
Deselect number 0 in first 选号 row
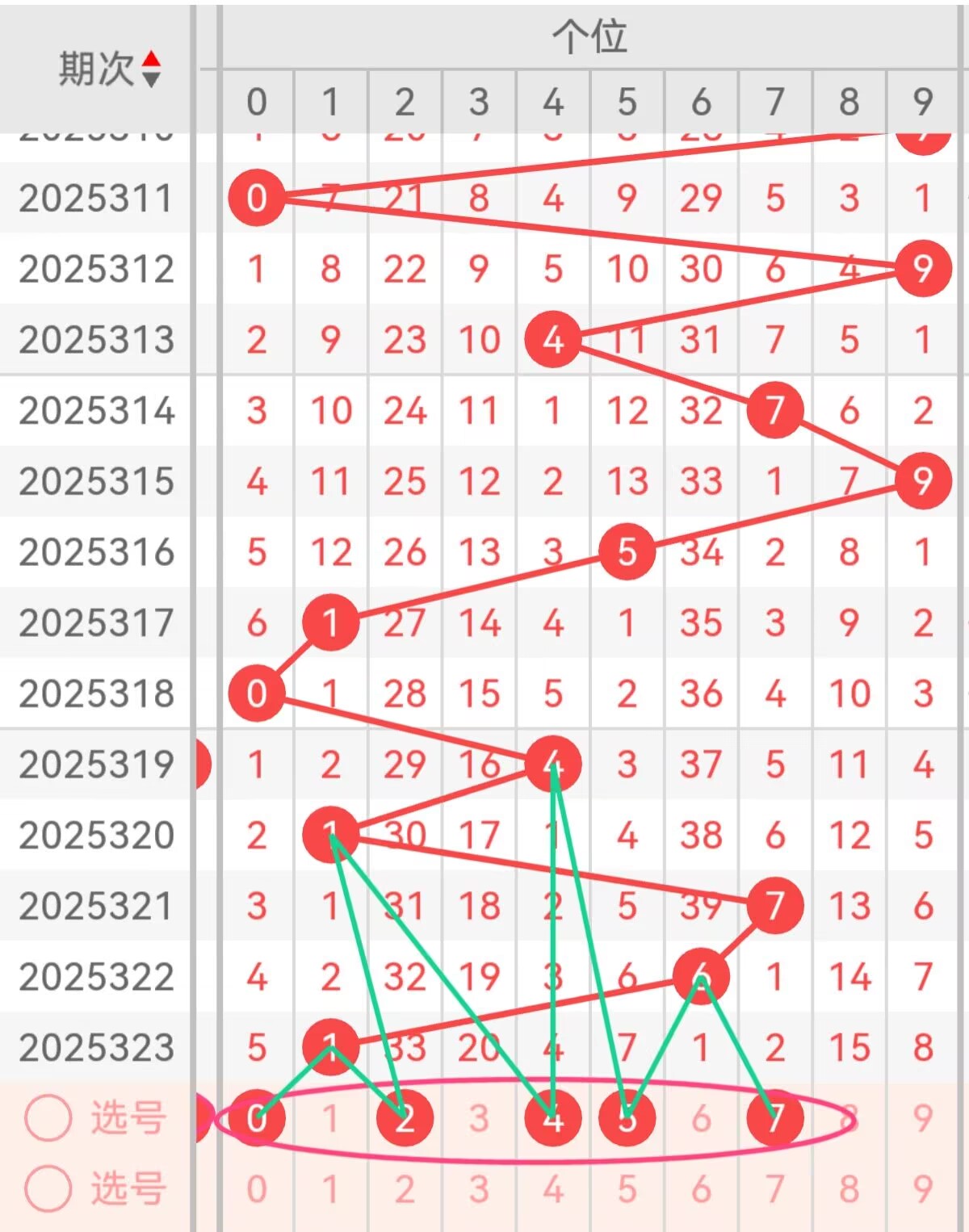coord(257,1118)
